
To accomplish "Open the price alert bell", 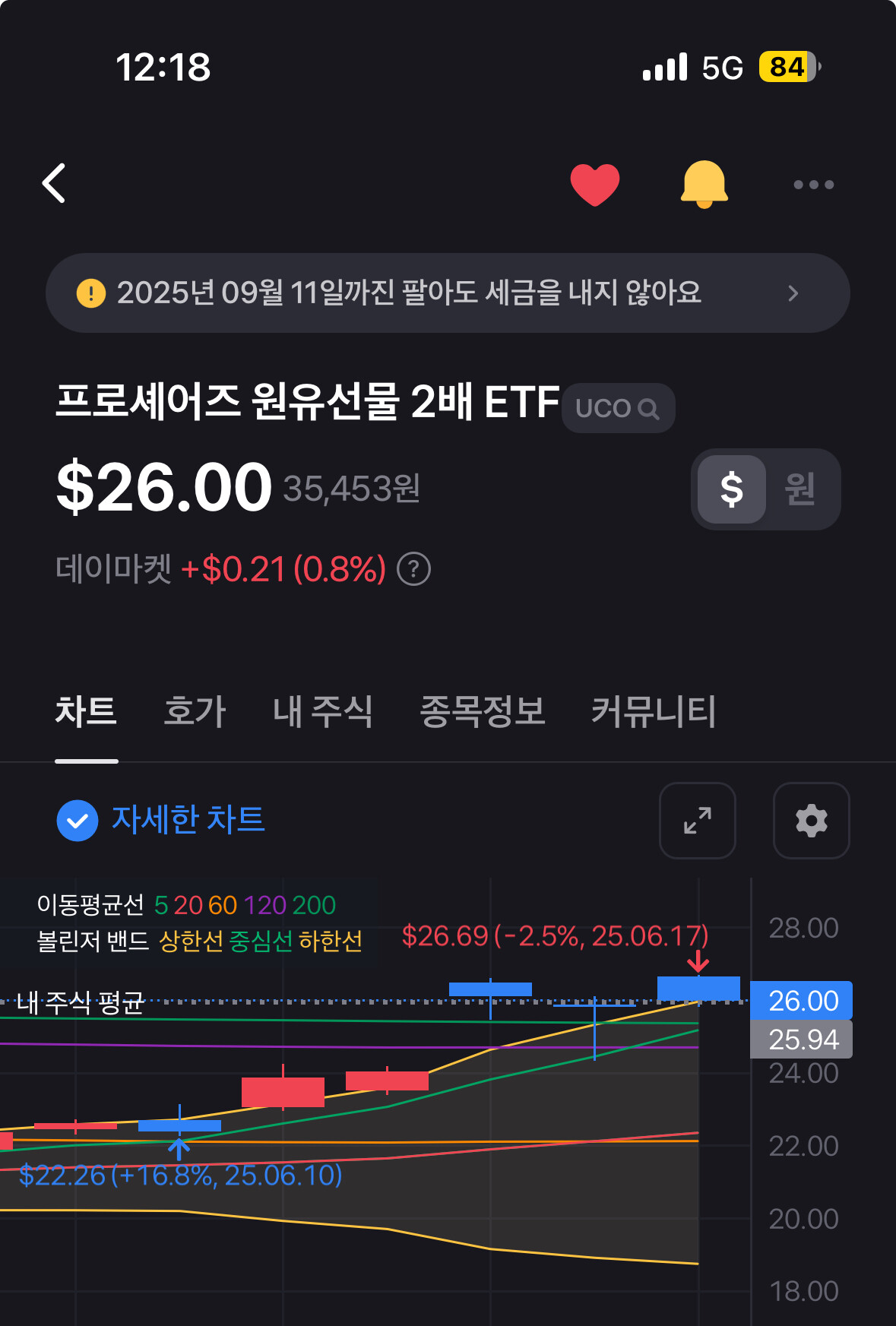I will click(x=704, y=184).
